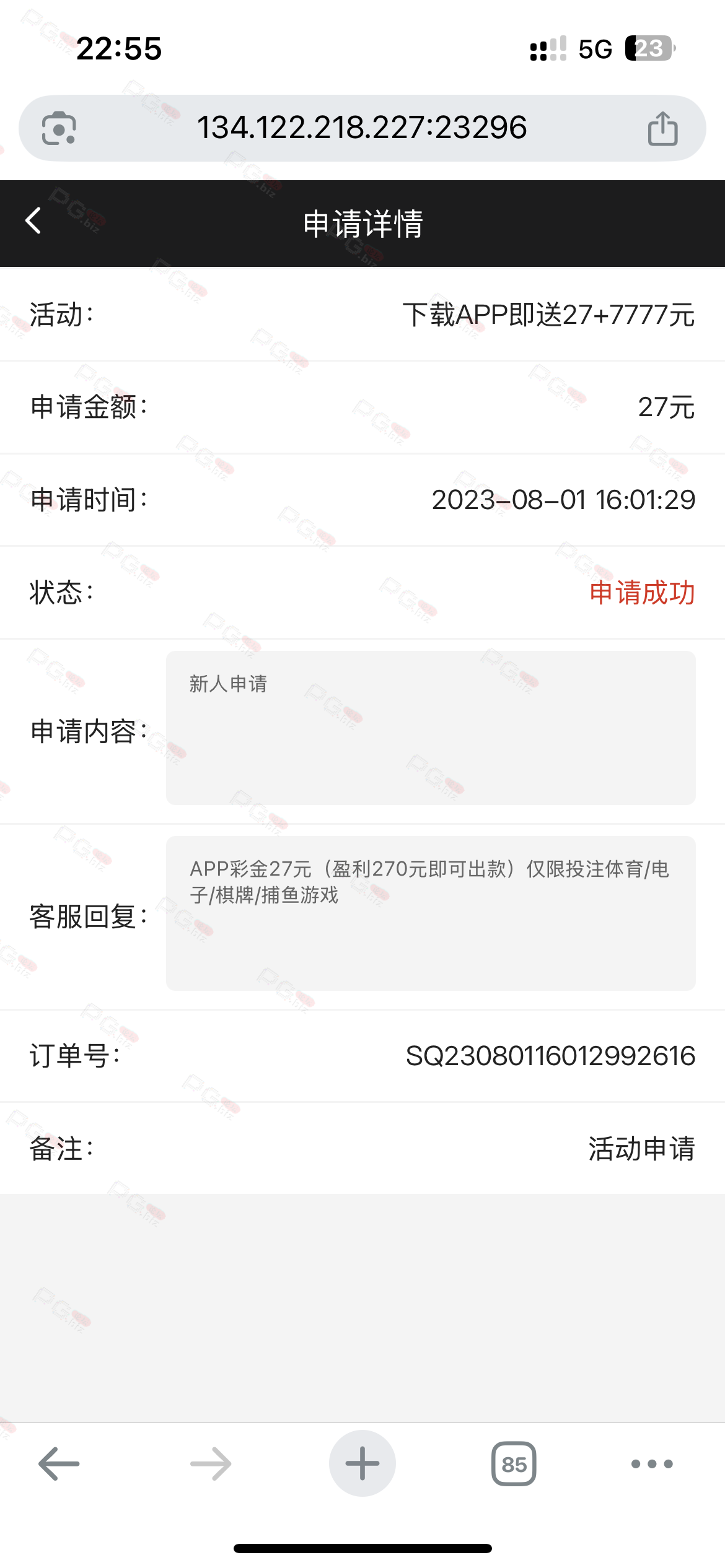Viewport: 725px width, 1568px height.
Task: Go forward with the browser forward arrow
Action: (x=211, y=1464)
